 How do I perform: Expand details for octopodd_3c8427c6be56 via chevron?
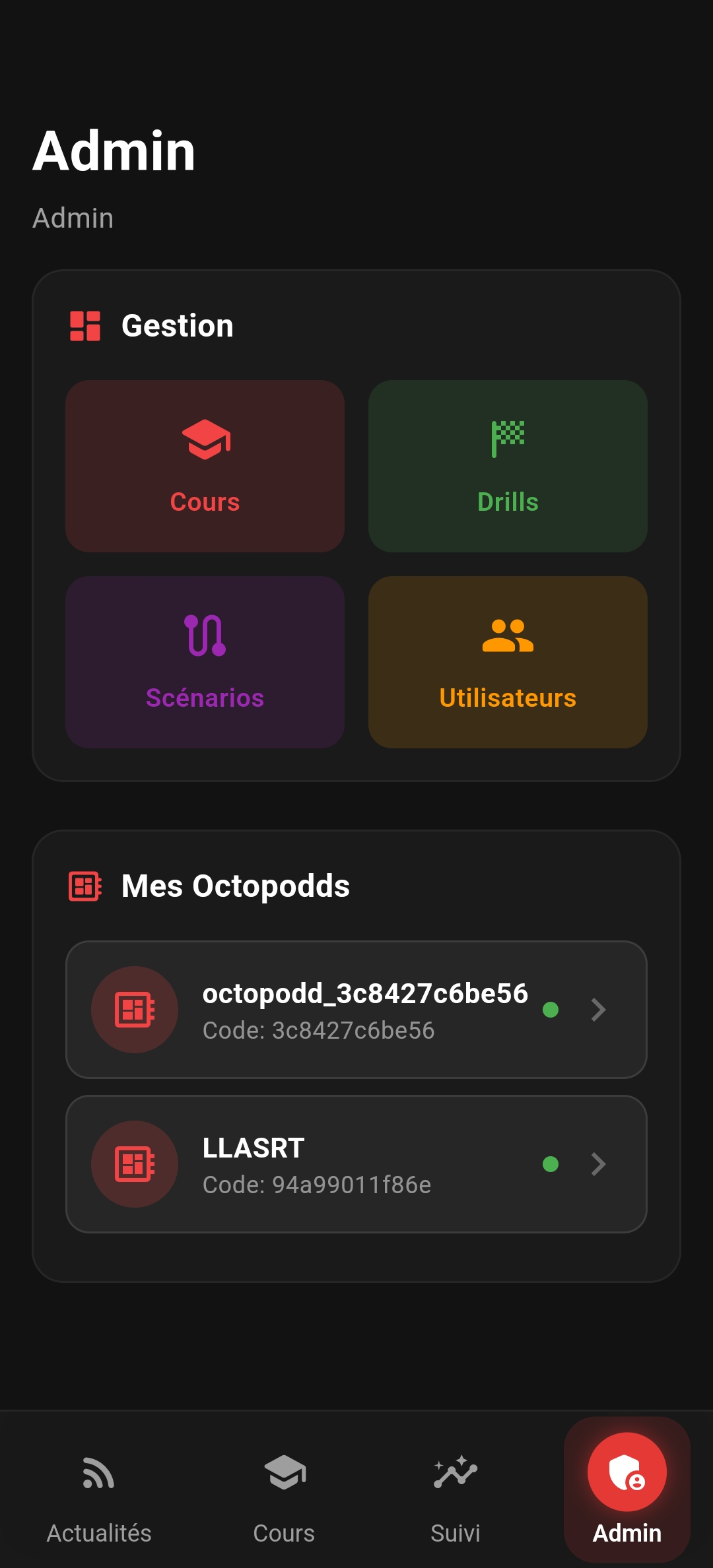(598, 1009)
